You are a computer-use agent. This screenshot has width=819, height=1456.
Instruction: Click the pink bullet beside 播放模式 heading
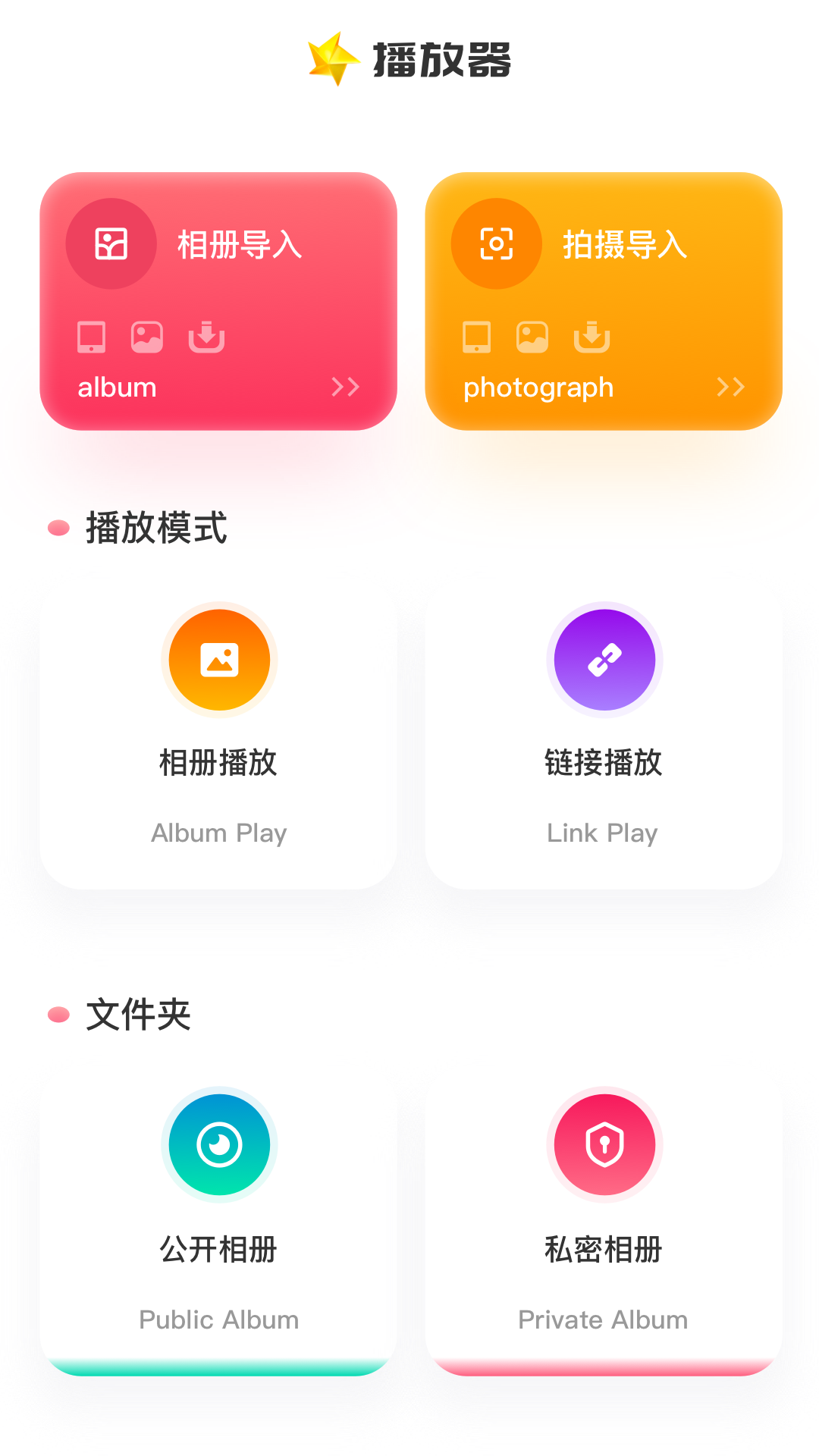tap(57, 529)
